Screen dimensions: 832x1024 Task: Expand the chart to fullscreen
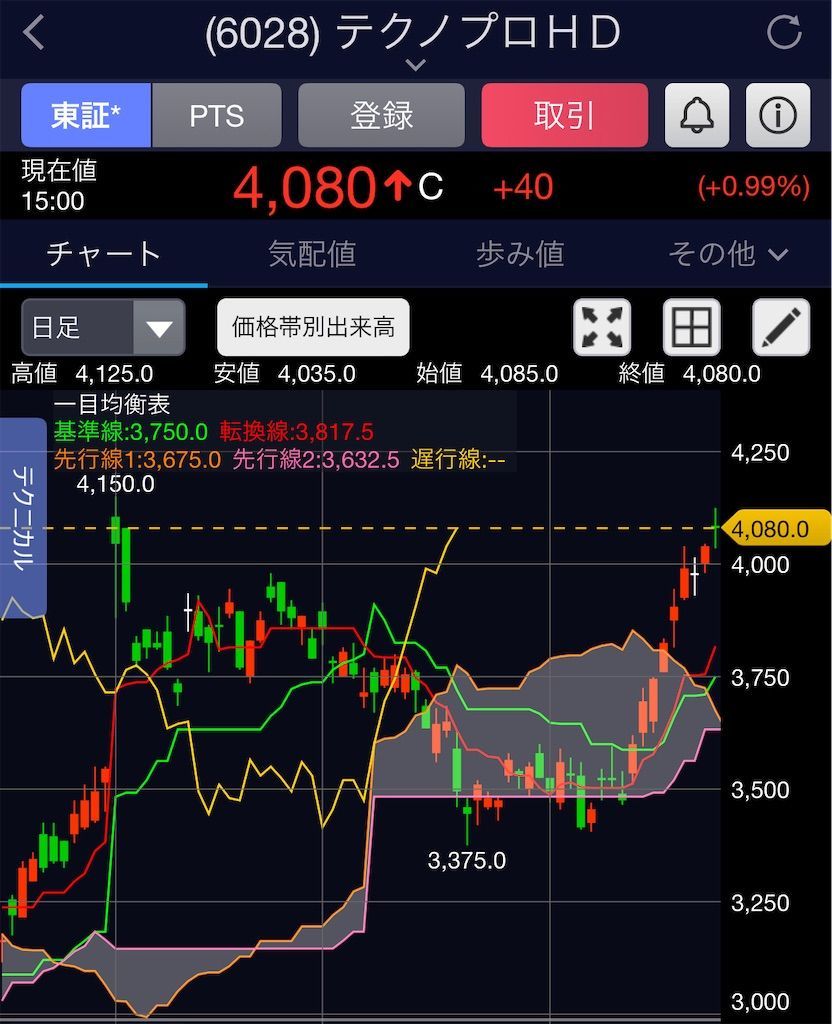point(602,327)
